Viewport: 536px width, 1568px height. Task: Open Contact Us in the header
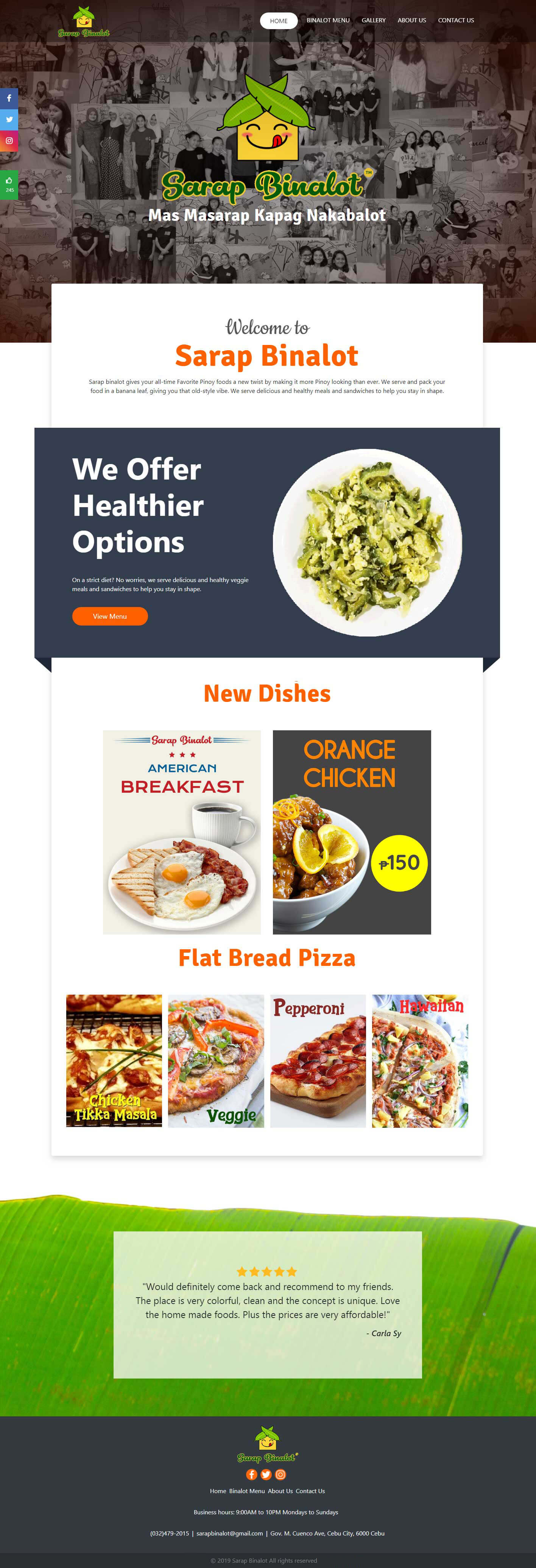coord(456,21)
